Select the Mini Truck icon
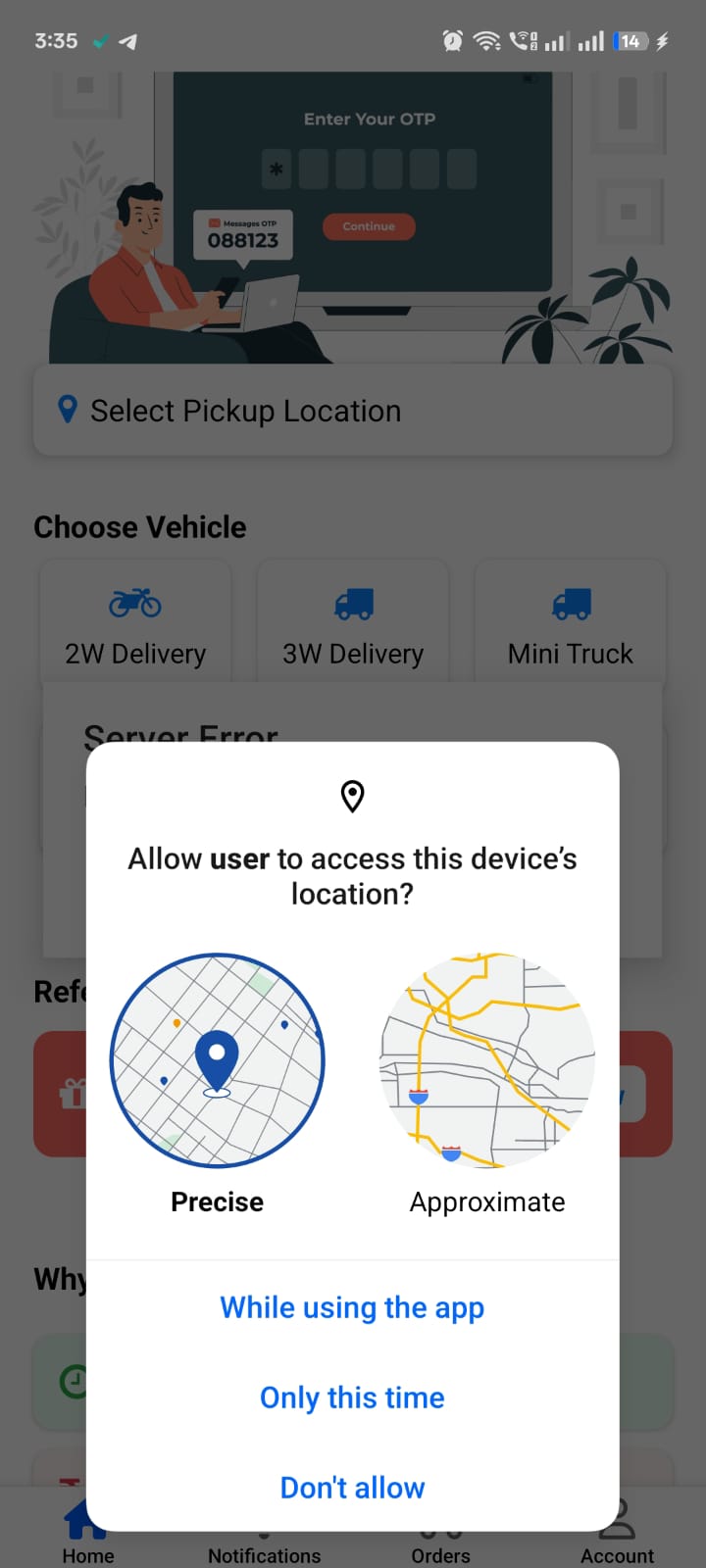This screenshot has height=1568, width=706. tap(570, 603)
